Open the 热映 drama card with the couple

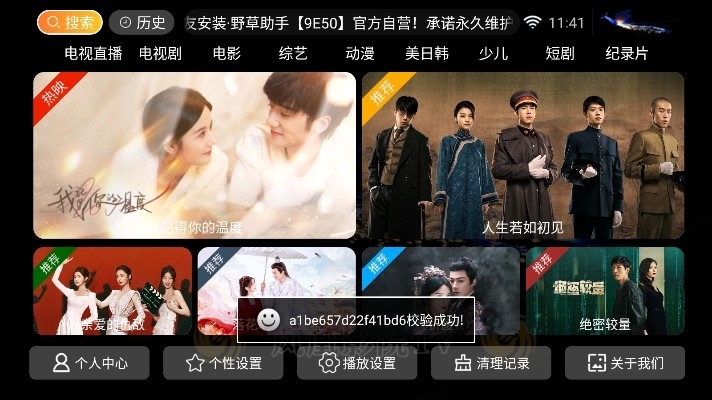194,155
